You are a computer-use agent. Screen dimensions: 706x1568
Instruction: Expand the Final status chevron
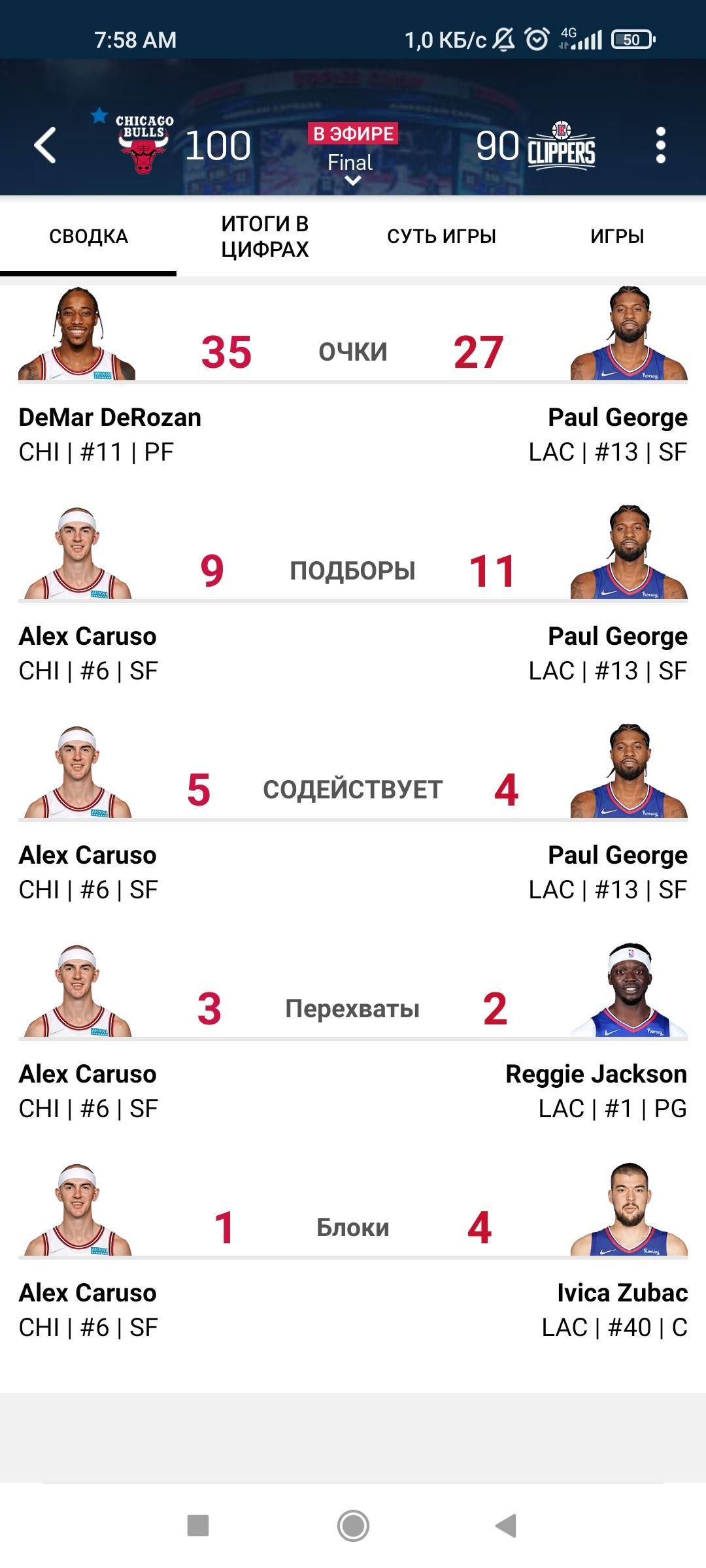(x=352, y=181)
